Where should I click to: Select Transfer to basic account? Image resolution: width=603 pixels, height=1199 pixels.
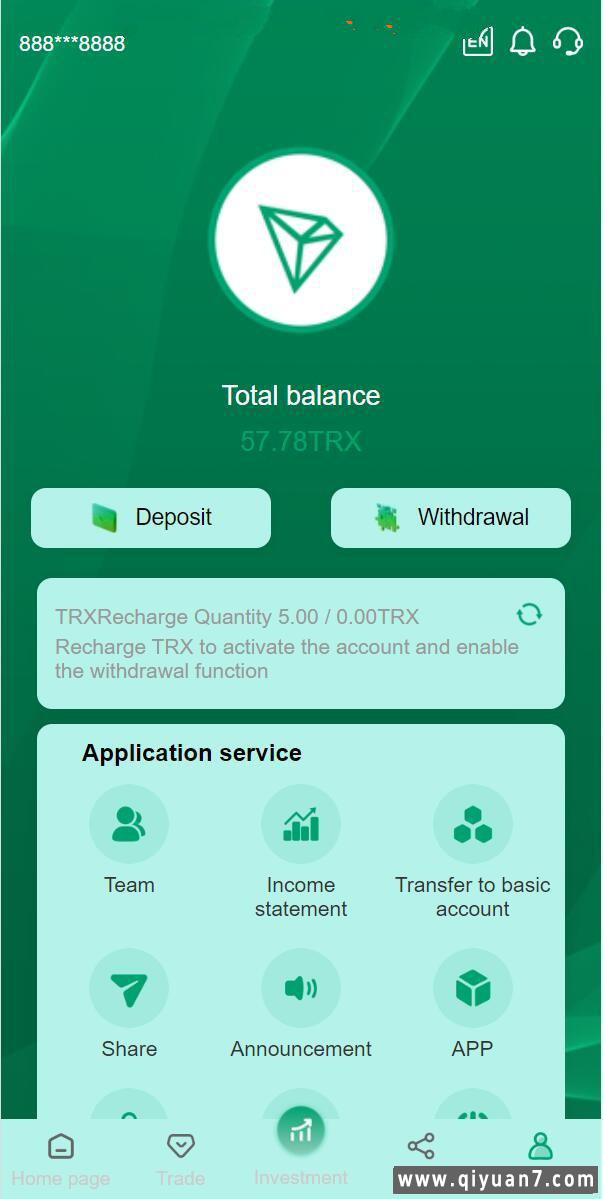(x=473, y=824)
